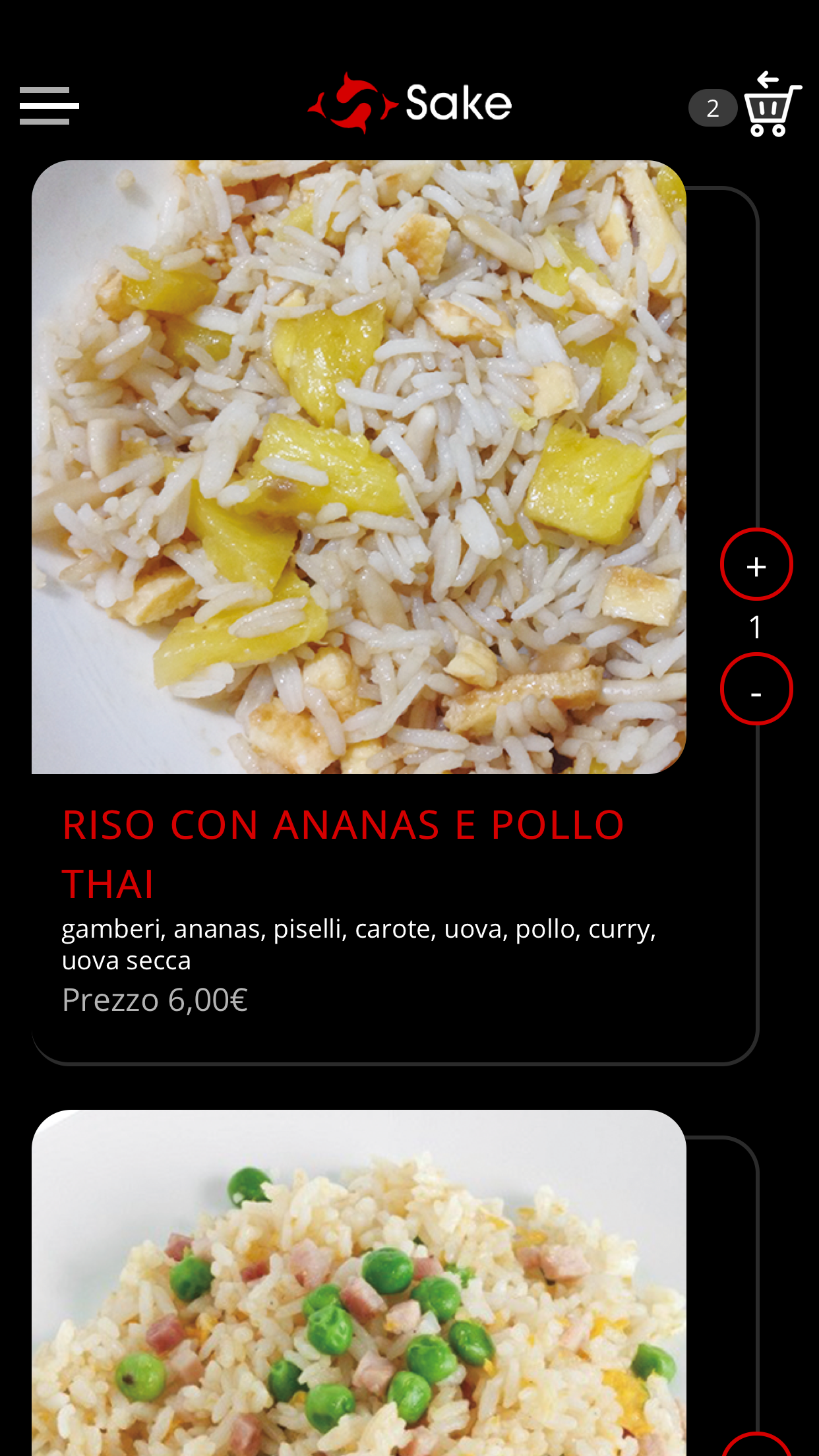This screenshot has height=1456, width=819.
Task: Open the shopping cart
Action: pyautogui.click(x=772, y=104)
